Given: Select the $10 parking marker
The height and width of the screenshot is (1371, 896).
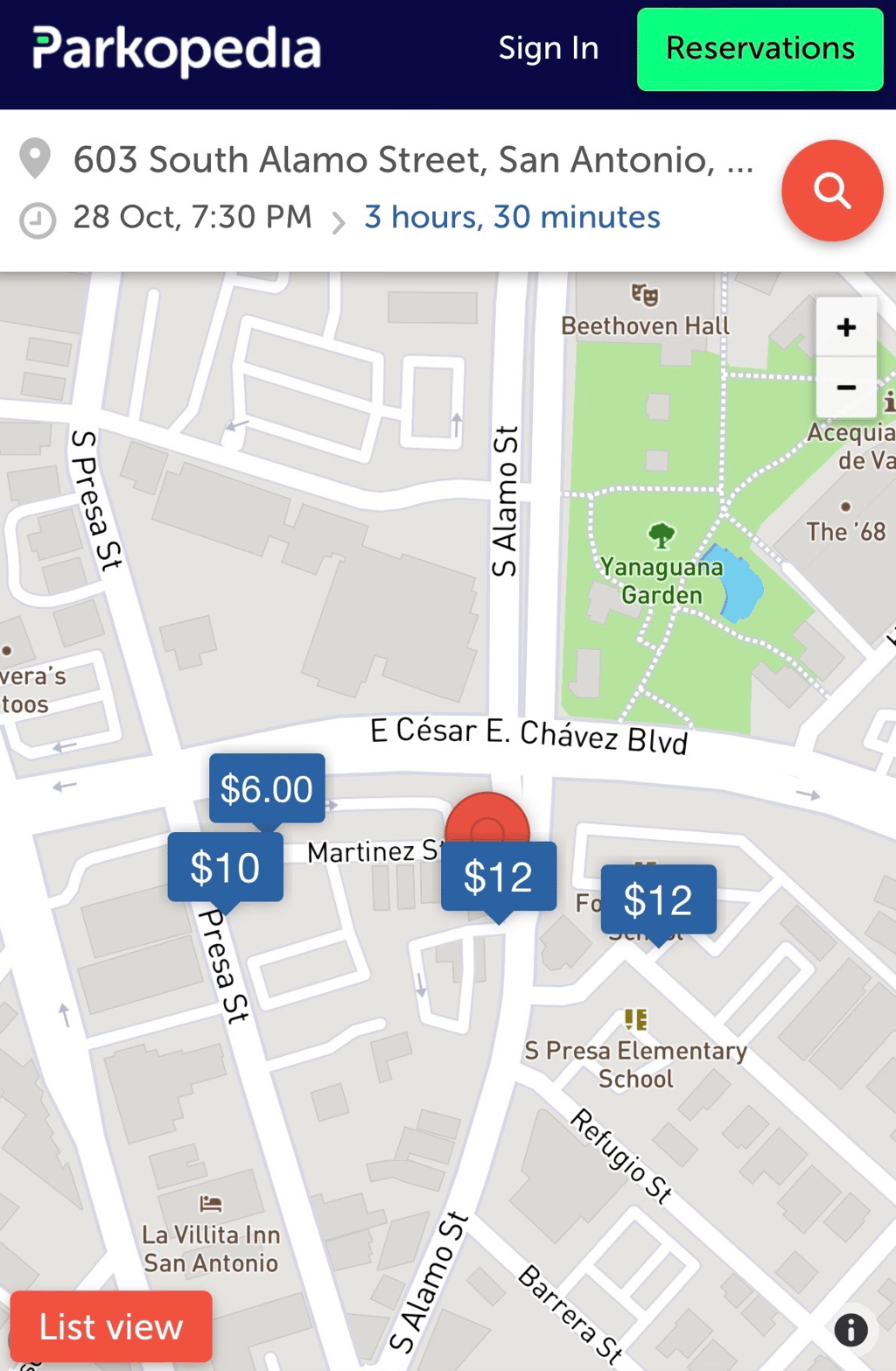Looking at the screenshot, I should pyautogui.click(x=225, y=867).
